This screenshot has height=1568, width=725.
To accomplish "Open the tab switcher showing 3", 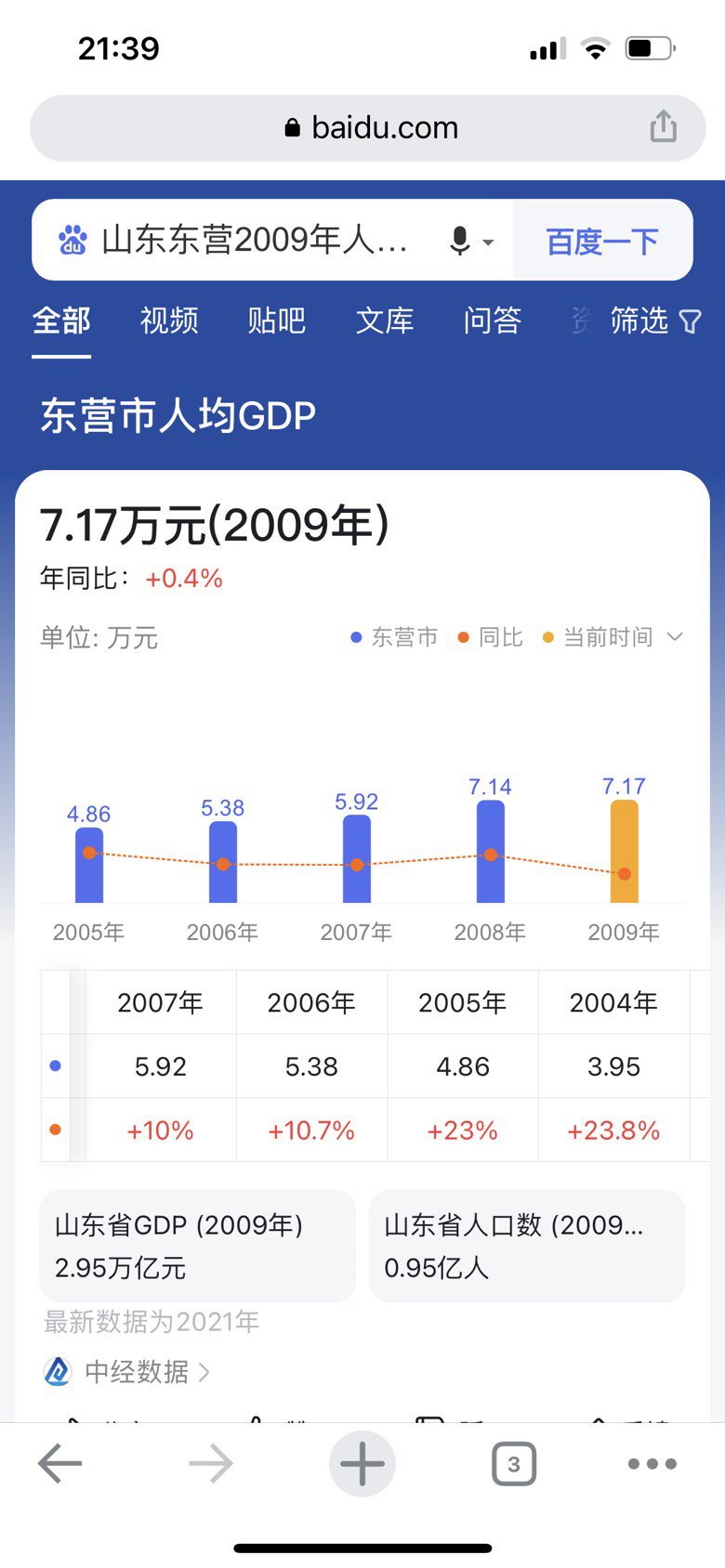I will [x=513, y=1464].
